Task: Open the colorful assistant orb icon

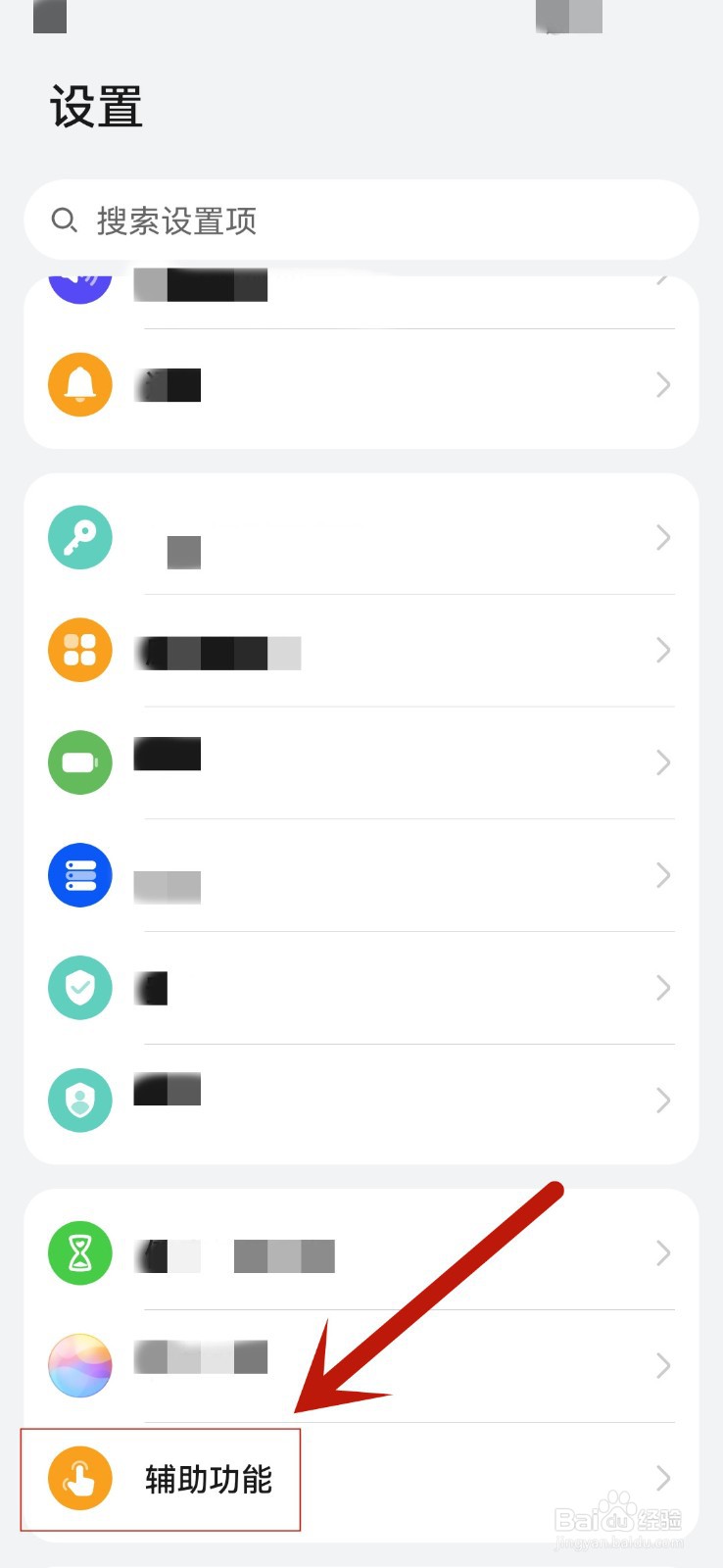Action: coord(79,1365)
